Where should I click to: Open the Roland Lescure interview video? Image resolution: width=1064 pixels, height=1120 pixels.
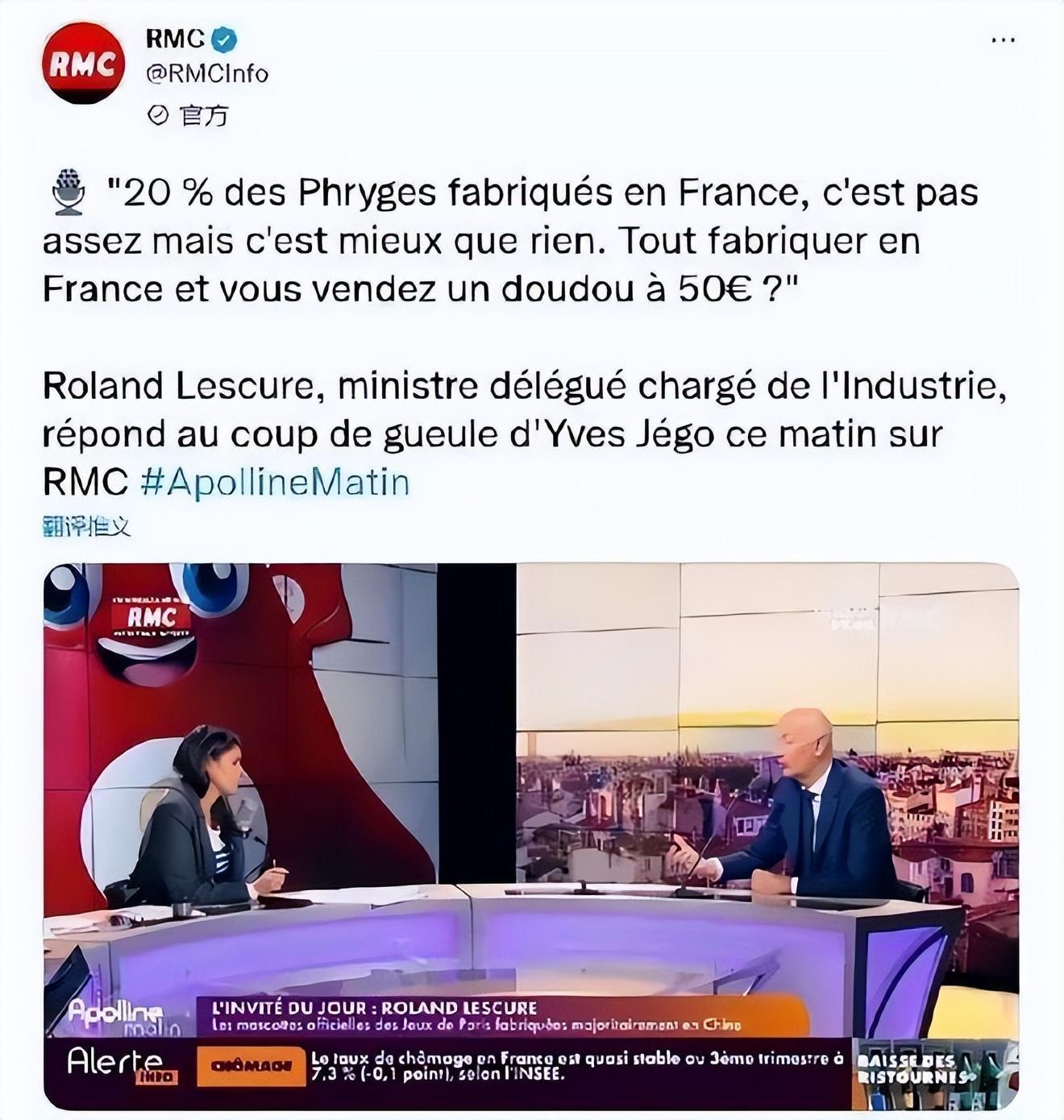tap(531, 836)
